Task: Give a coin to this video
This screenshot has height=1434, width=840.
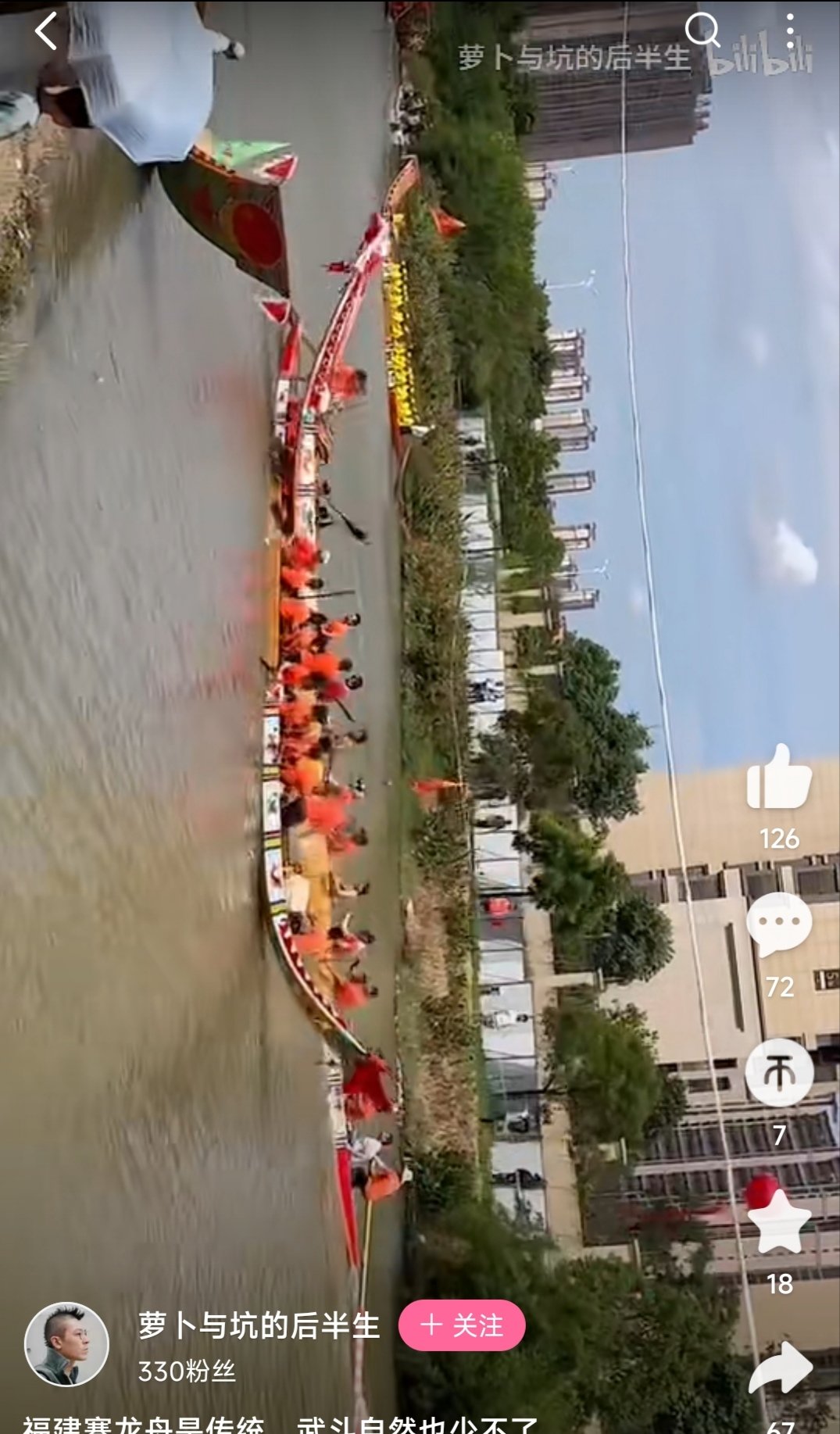Action: (779, 1072)
